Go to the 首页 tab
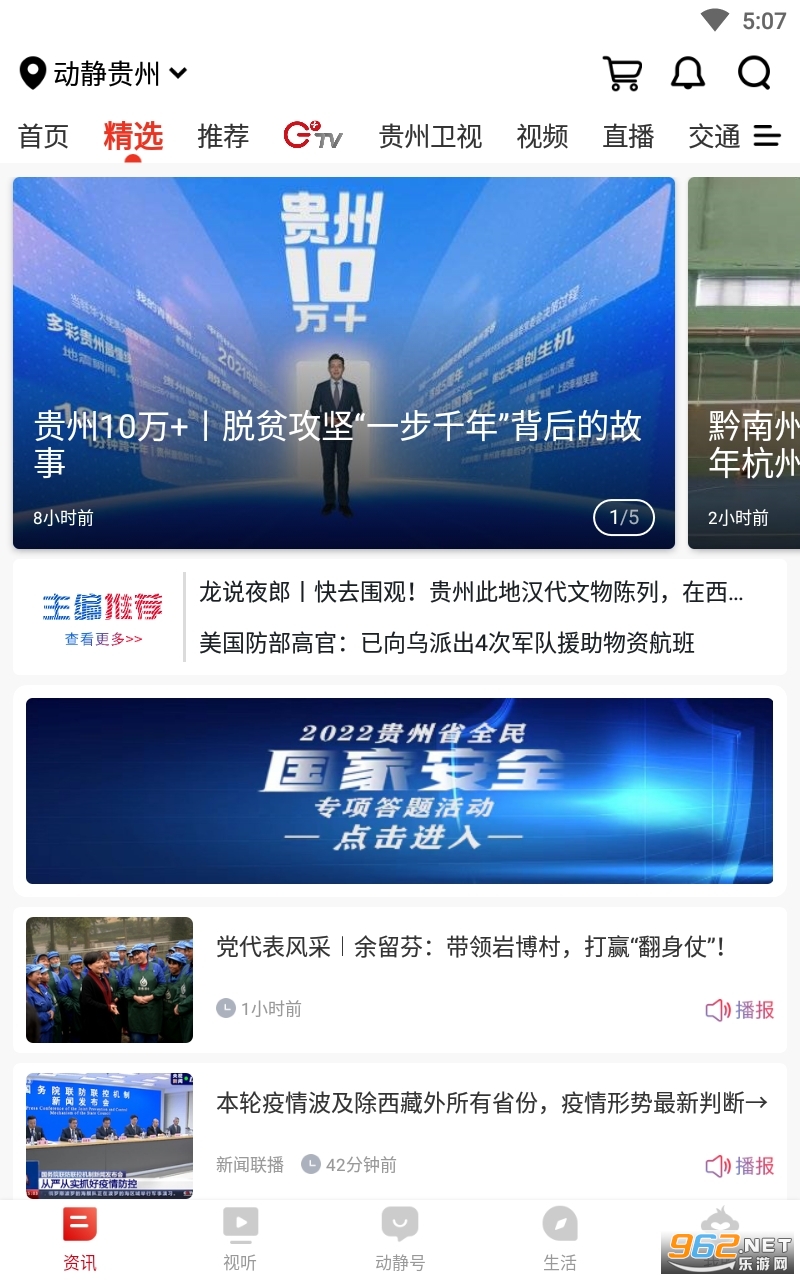Image resolution: width=800 pixels, height=1280 pixels. click(42, 136)
